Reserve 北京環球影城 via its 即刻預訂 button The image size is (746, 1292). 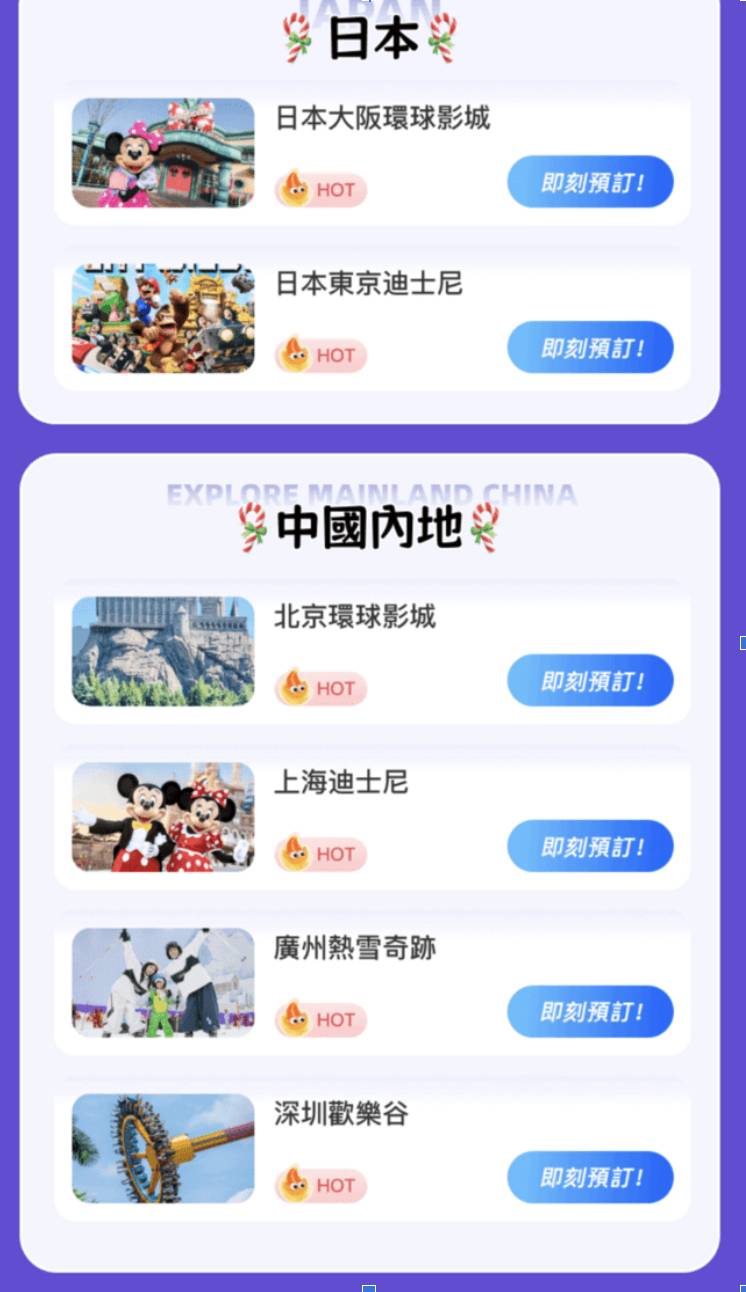click(x=590, y=680)
